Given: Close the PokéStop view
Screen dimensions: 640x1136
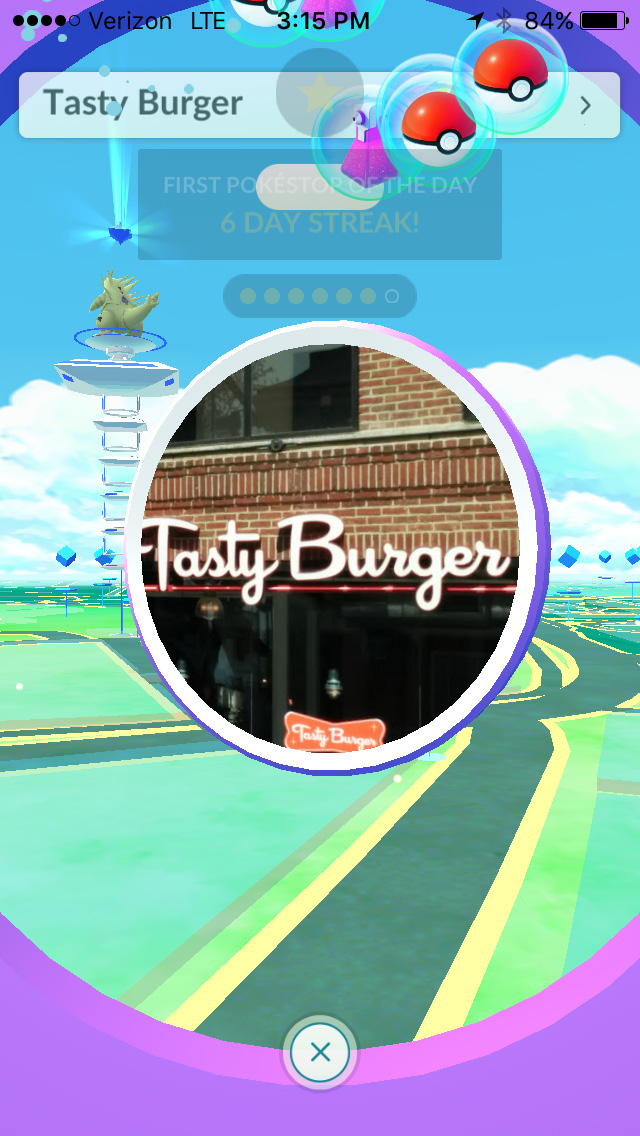Looking at the screenshot, I should point(320,1052).
